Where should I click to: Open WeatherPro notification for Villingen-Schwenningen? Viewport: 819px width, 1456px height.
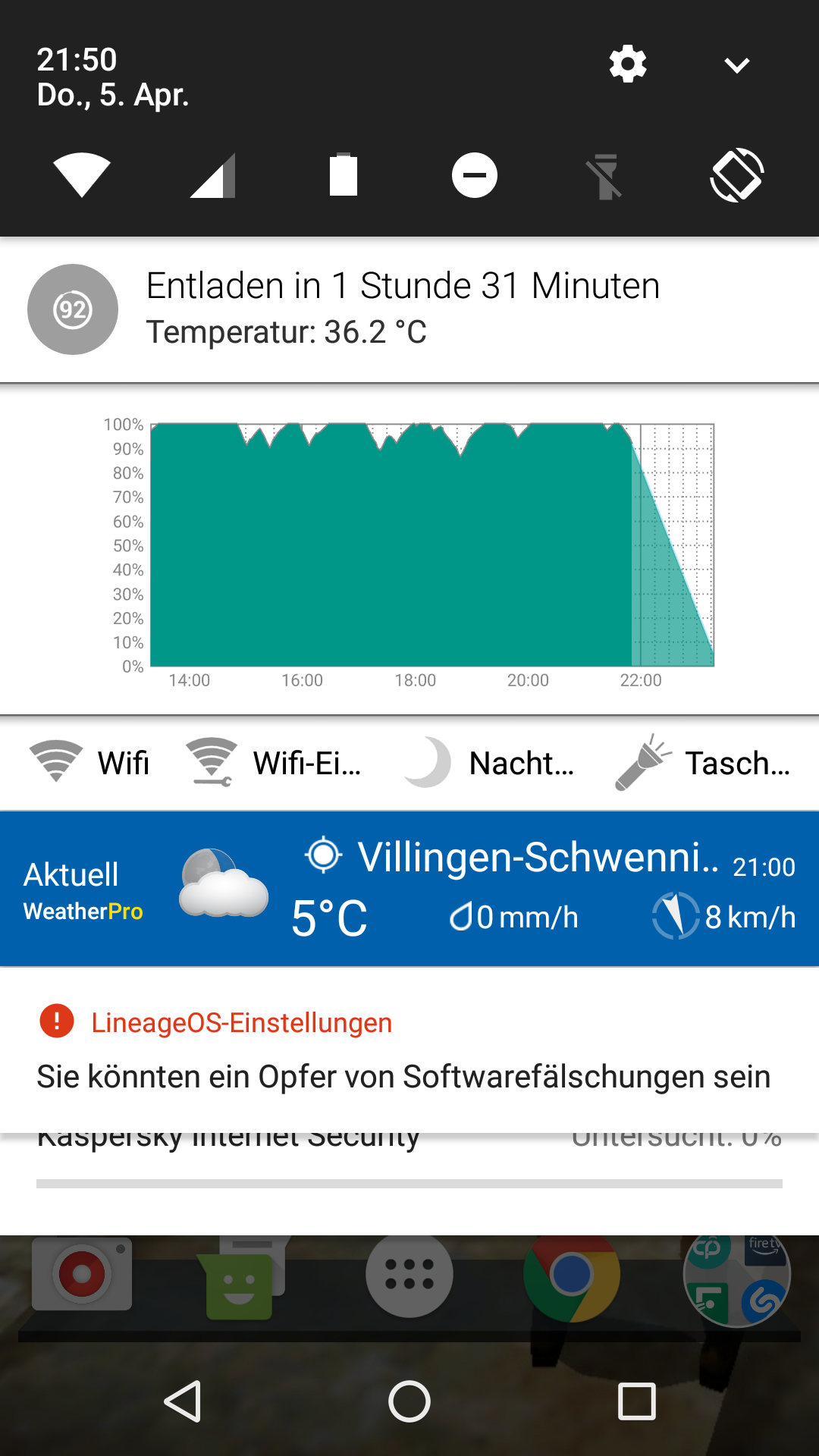409,889
